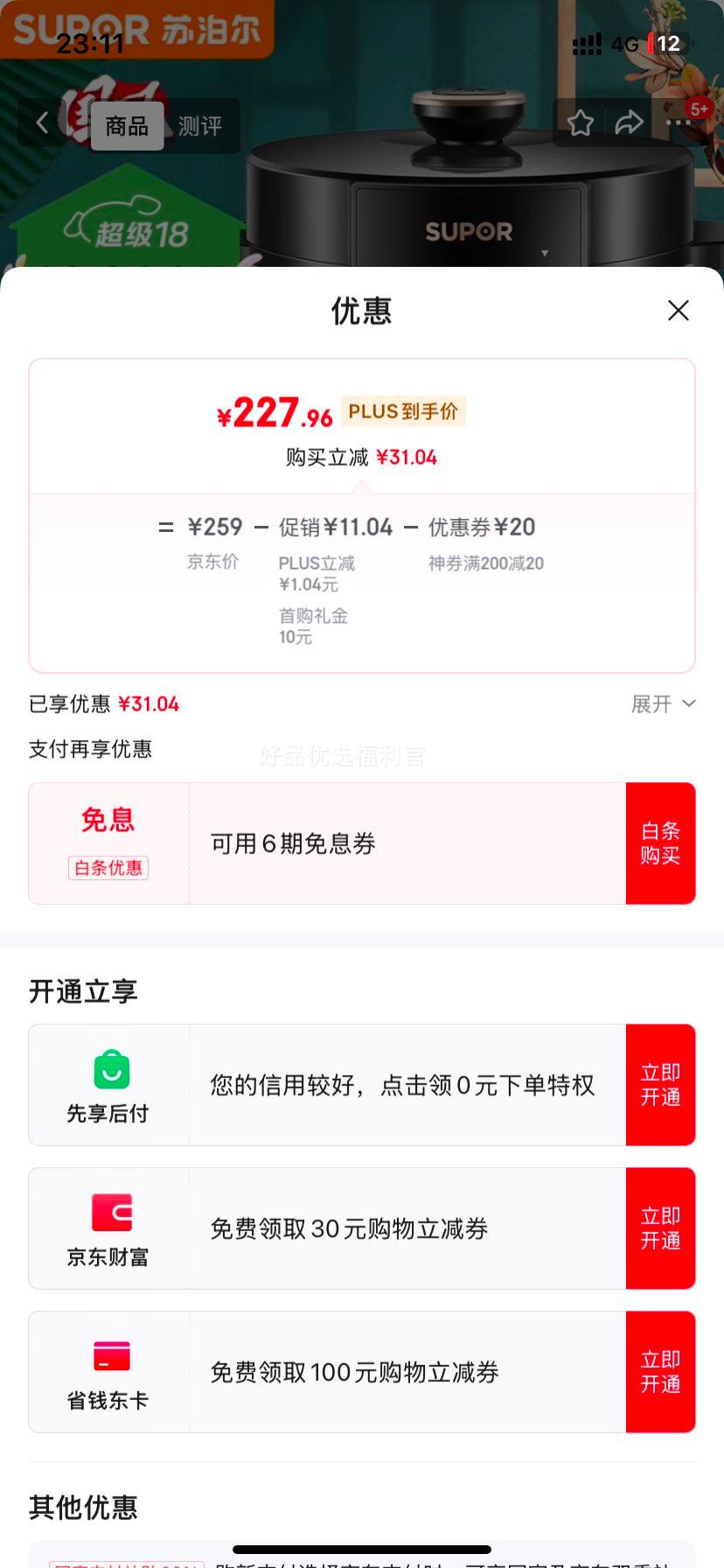Tap 立即开通 next to 省钱东卡
Screen dimensions: 724x1568
pyautogui.click(x=661, y=1371)
